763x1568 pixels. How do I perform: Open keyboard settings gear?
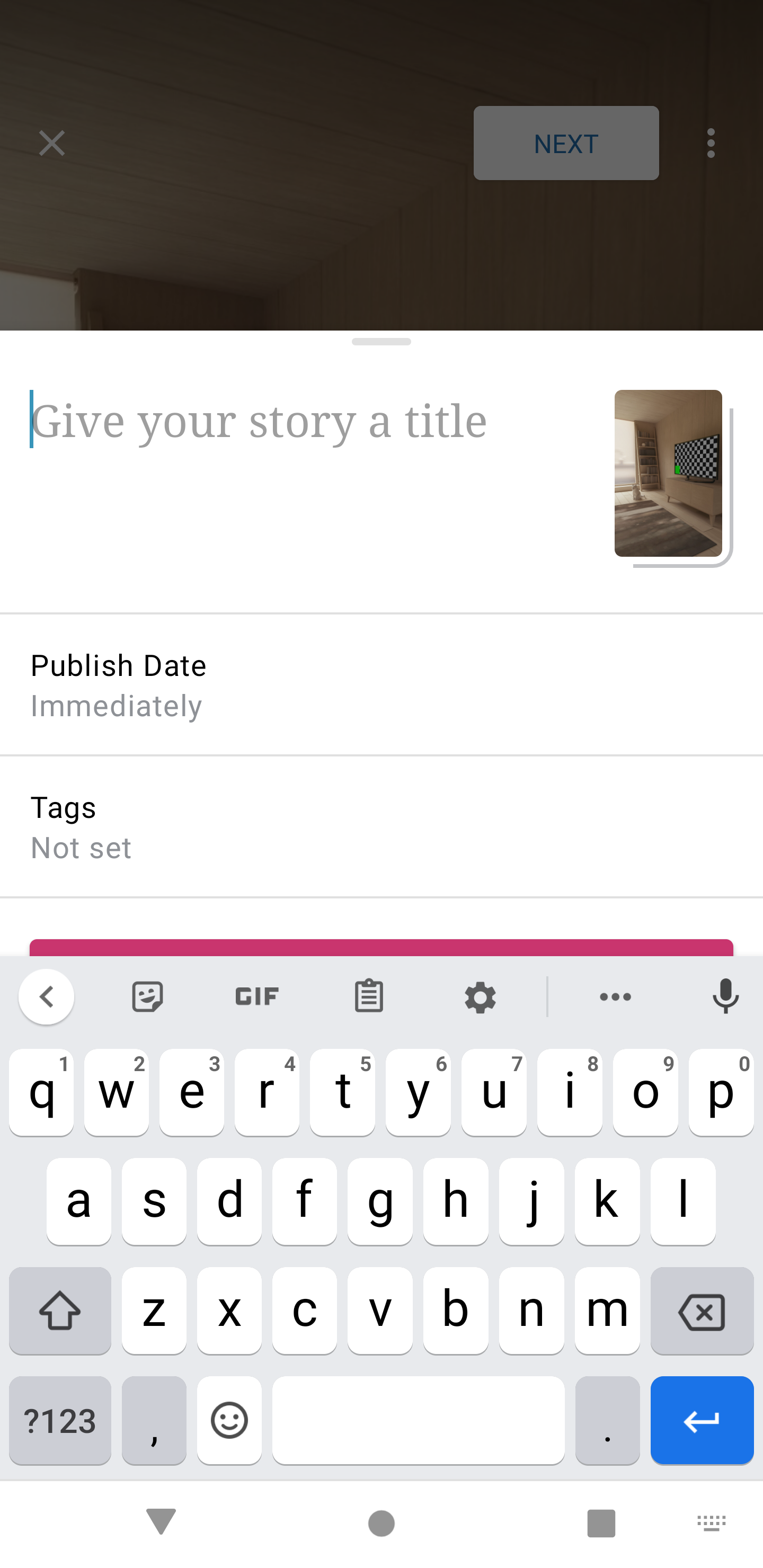[480, 997]
